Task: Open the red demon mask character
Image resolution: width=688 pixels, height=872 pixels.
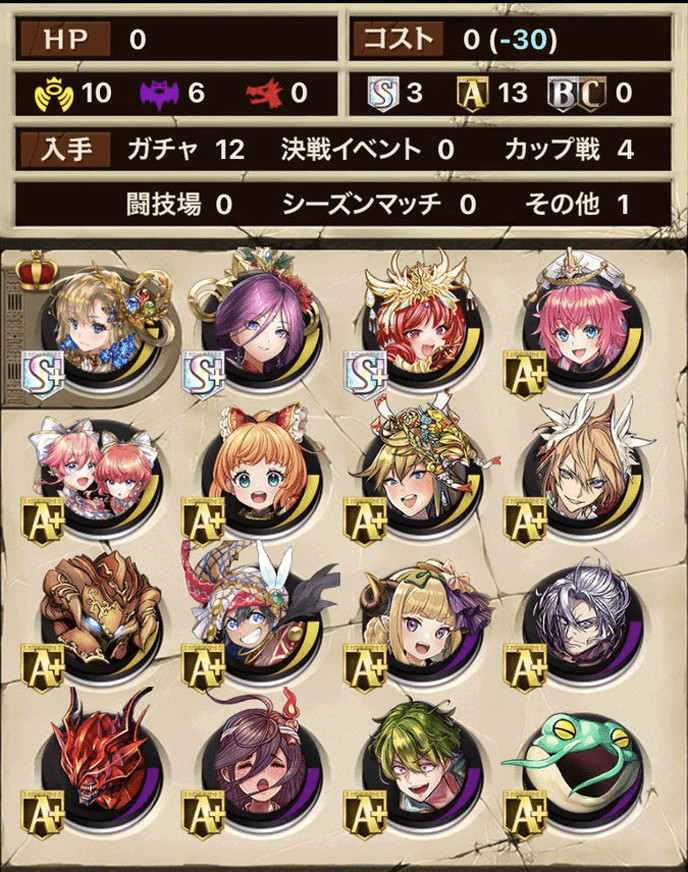Action: [100, 770]
